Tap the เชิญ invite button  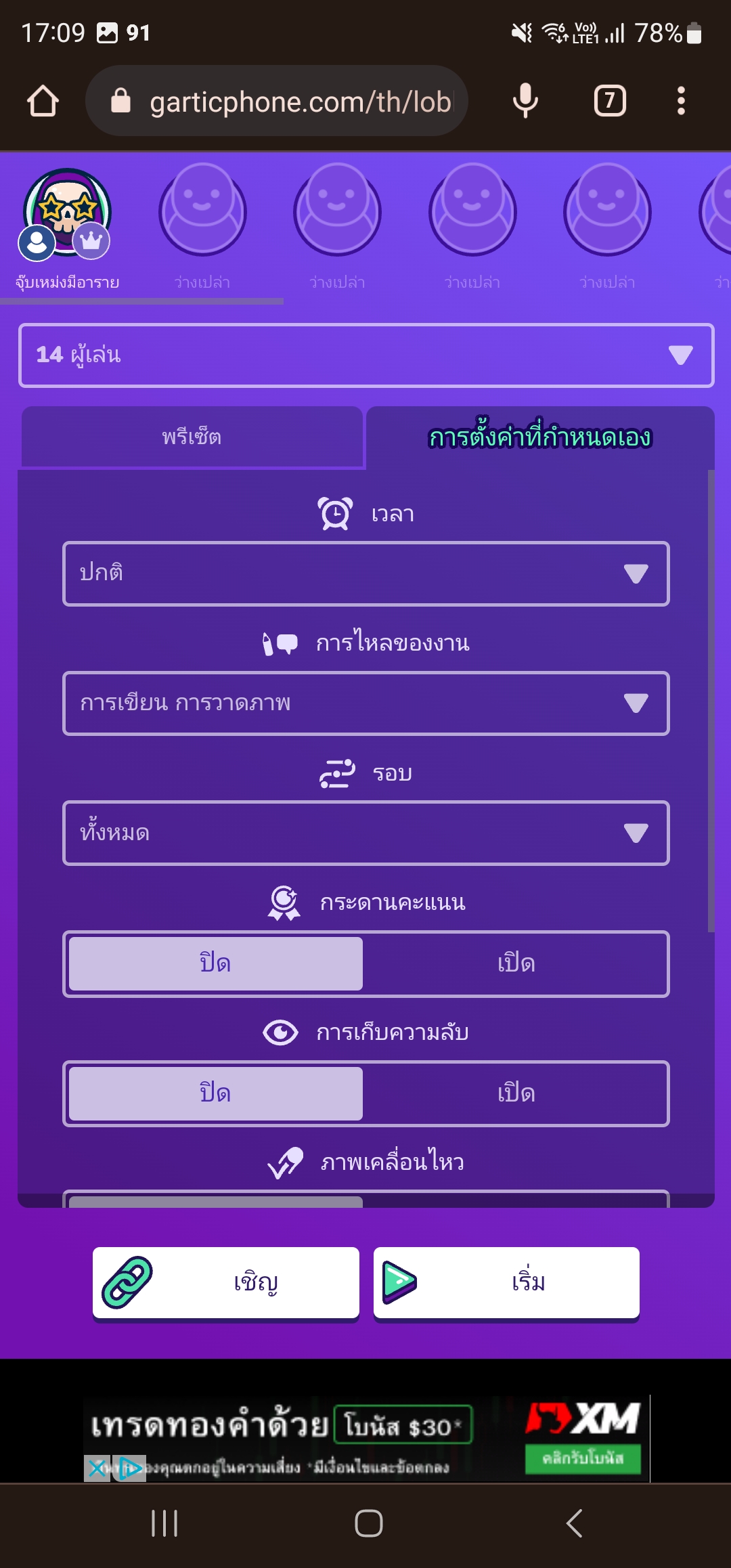225,1282
